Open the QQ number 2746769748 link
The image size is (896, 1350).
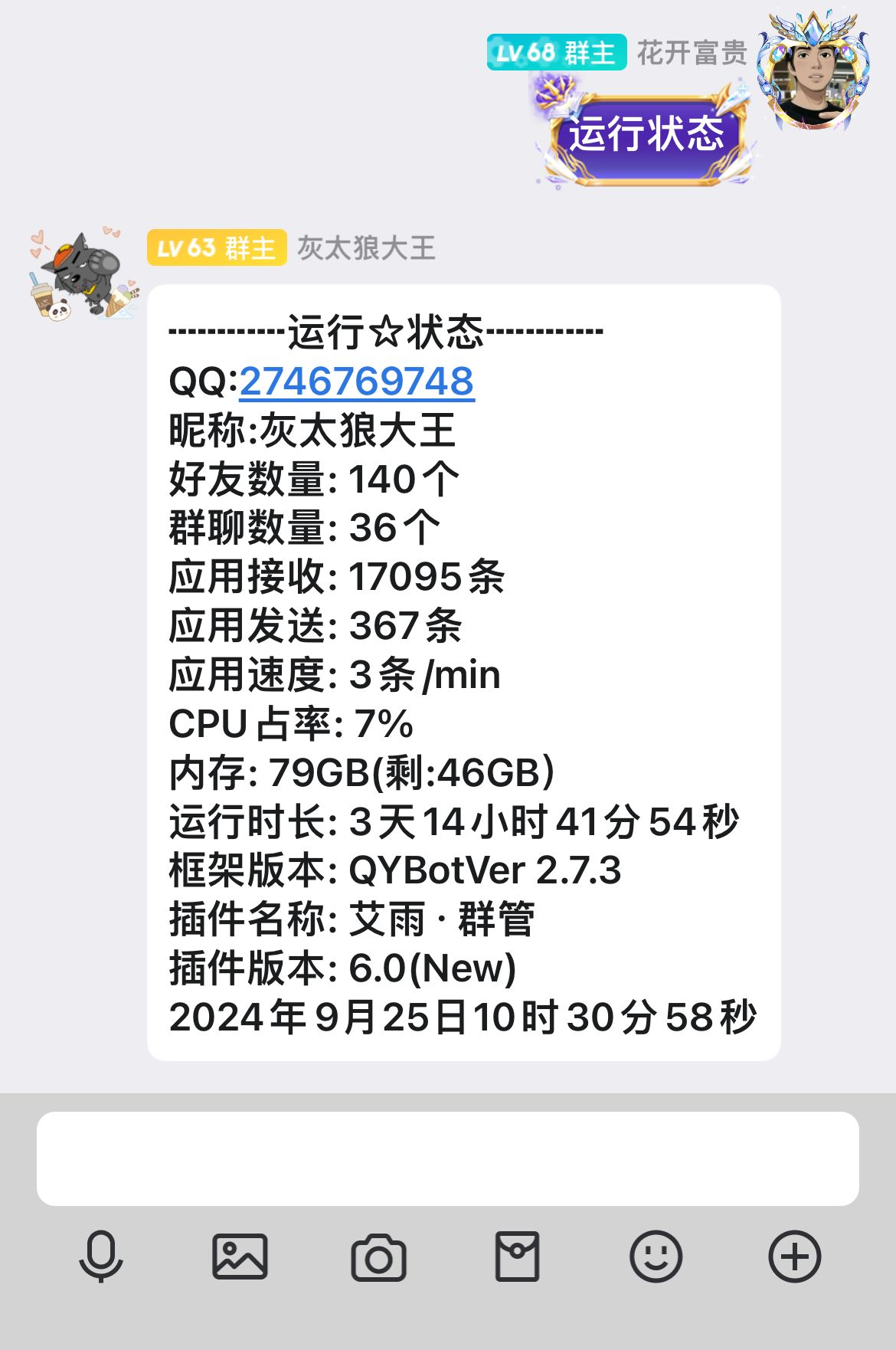pos(357,383)
